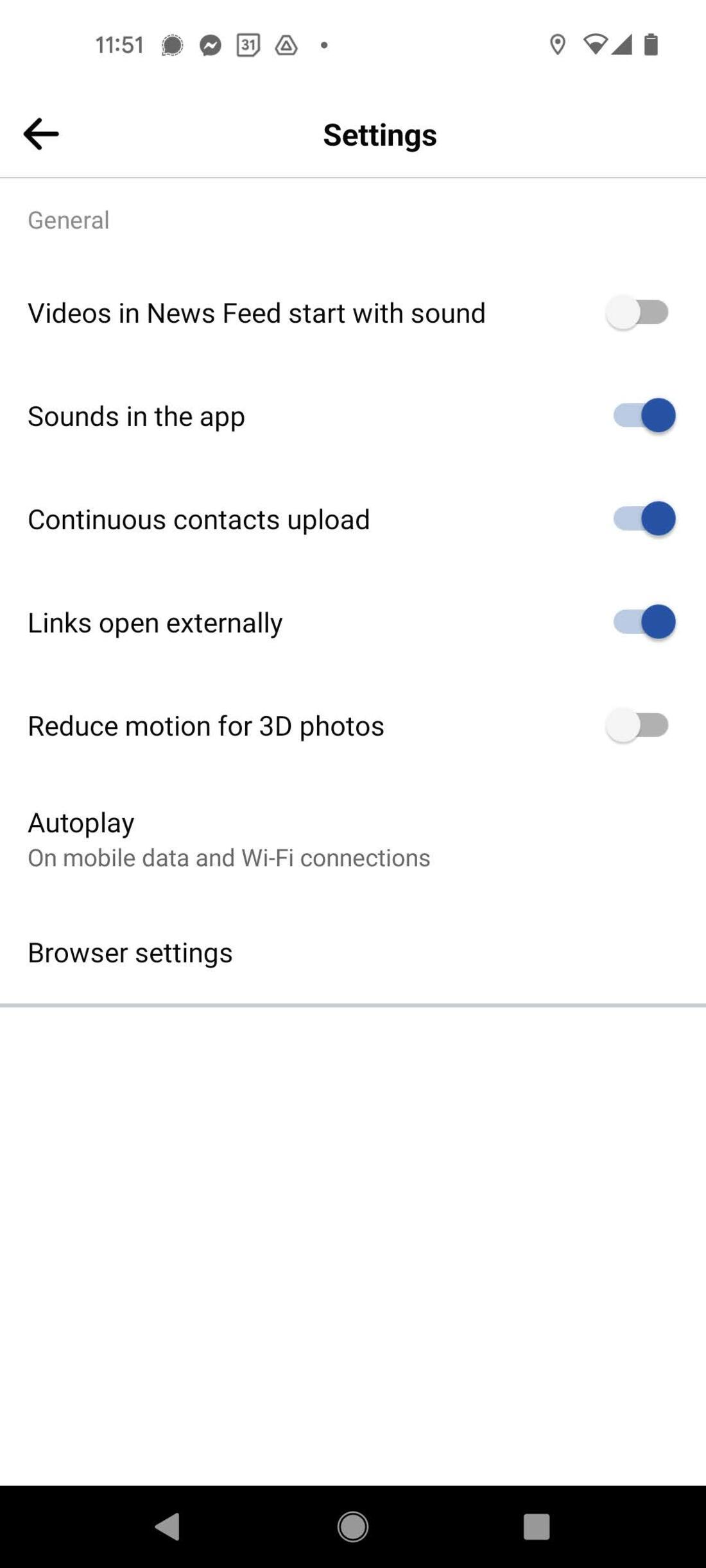Toggle Links open externally off
The height and width of the screenshot is (1568, 706).
pos(639,622)
